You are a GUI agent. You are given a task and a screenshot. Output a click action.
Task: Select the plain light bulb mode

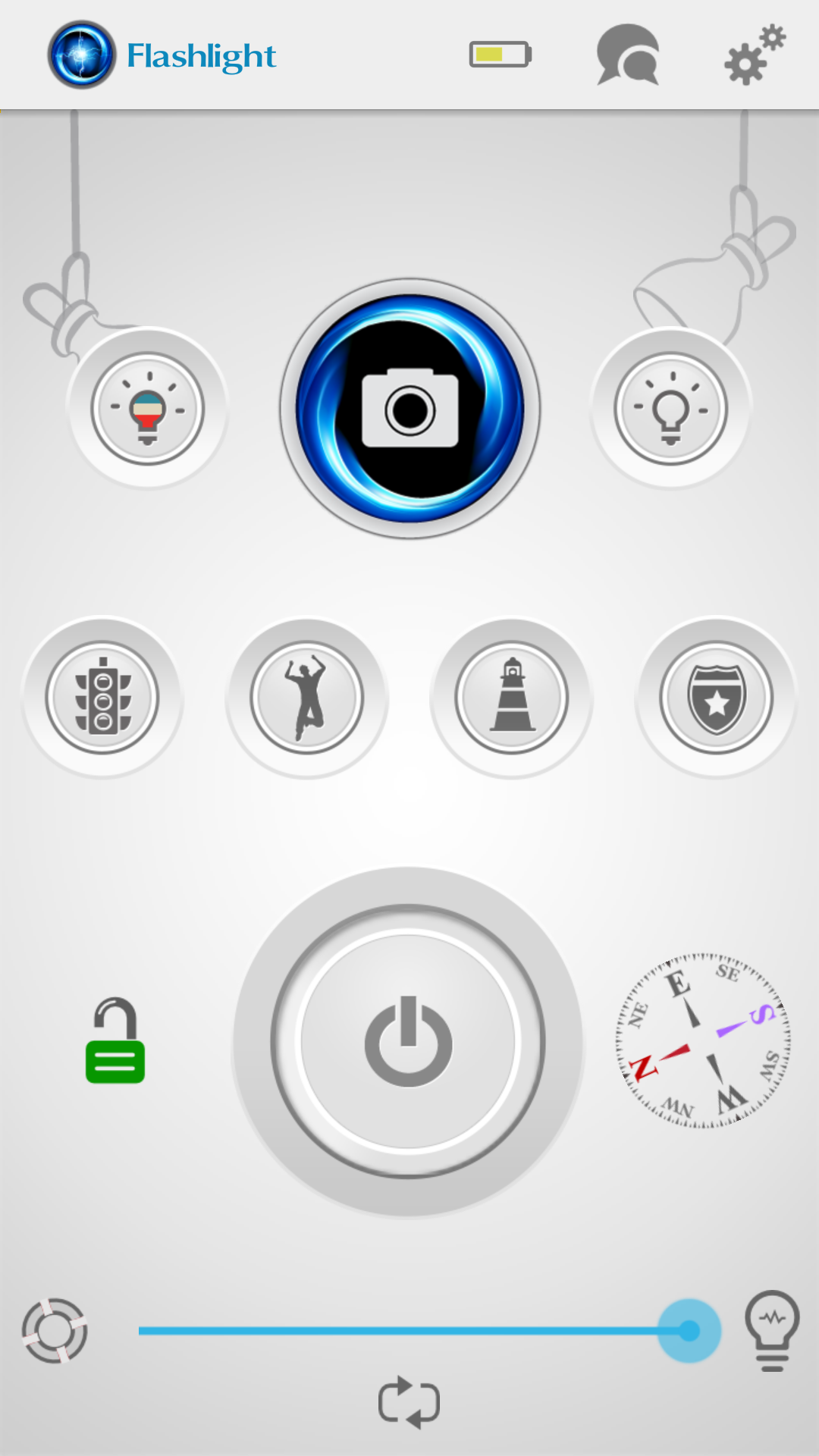point(671,409)
